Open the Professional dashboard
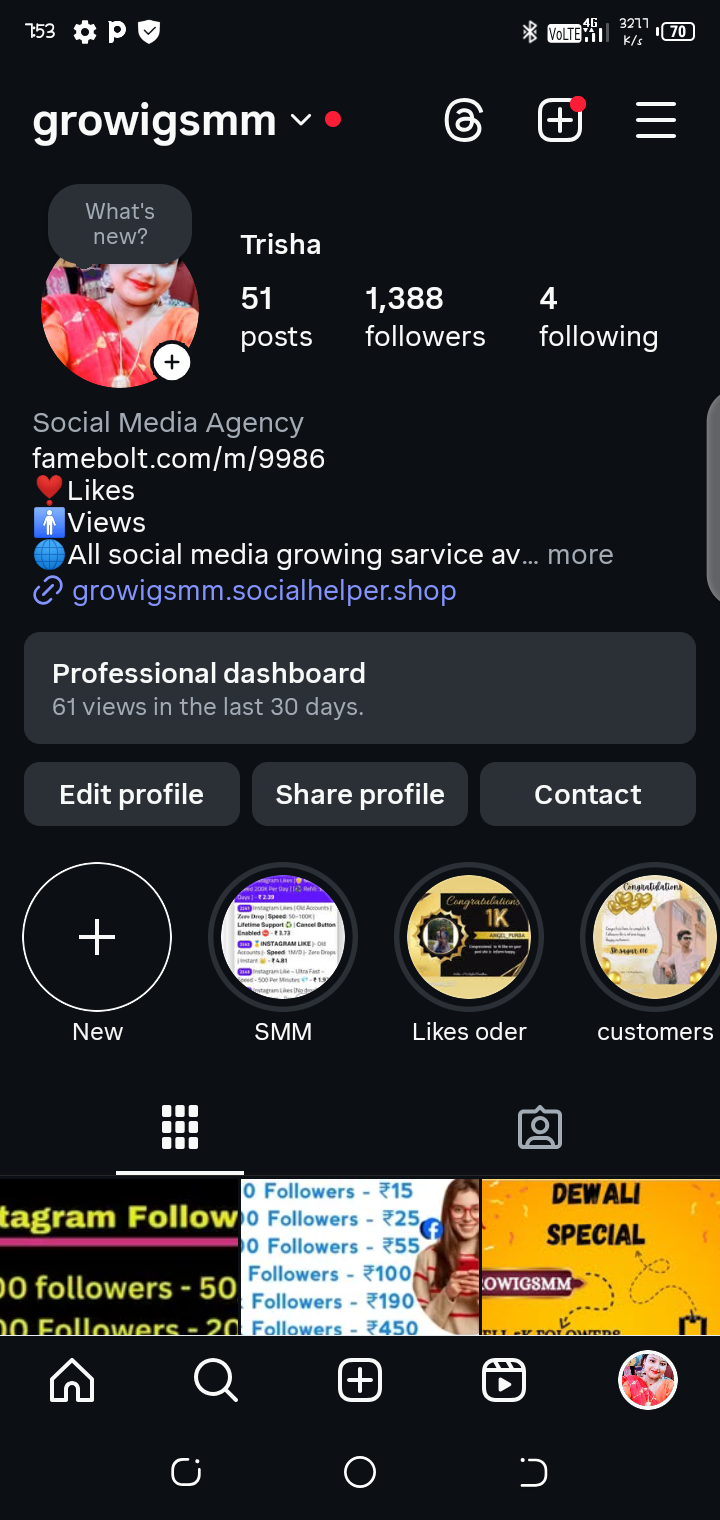 (360, 688)
